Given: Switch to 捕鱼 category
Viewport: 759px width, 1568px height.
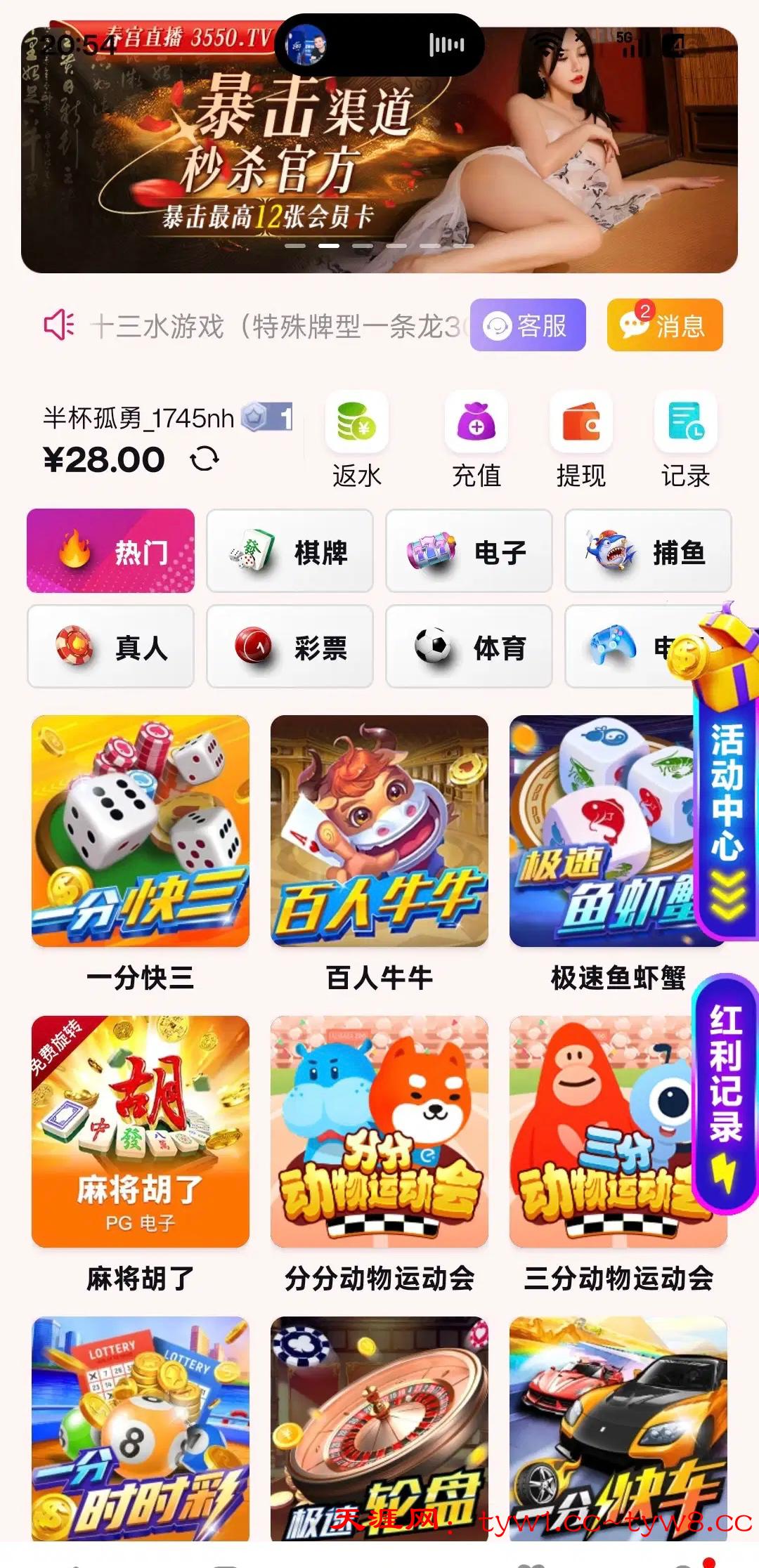Looking at the screenshot, I should (x=648, y=551).
